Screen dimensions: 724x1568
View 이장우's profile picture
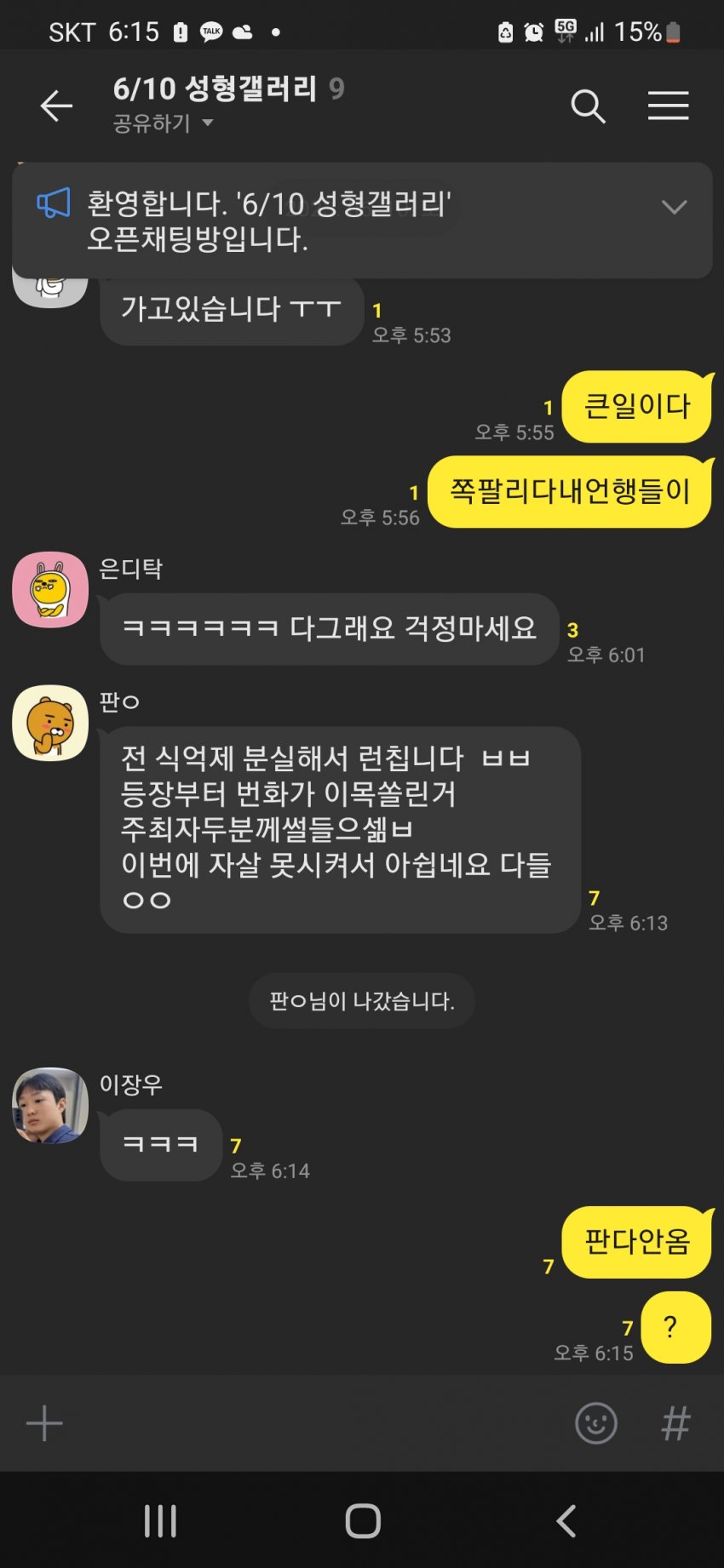[50, 1105]
